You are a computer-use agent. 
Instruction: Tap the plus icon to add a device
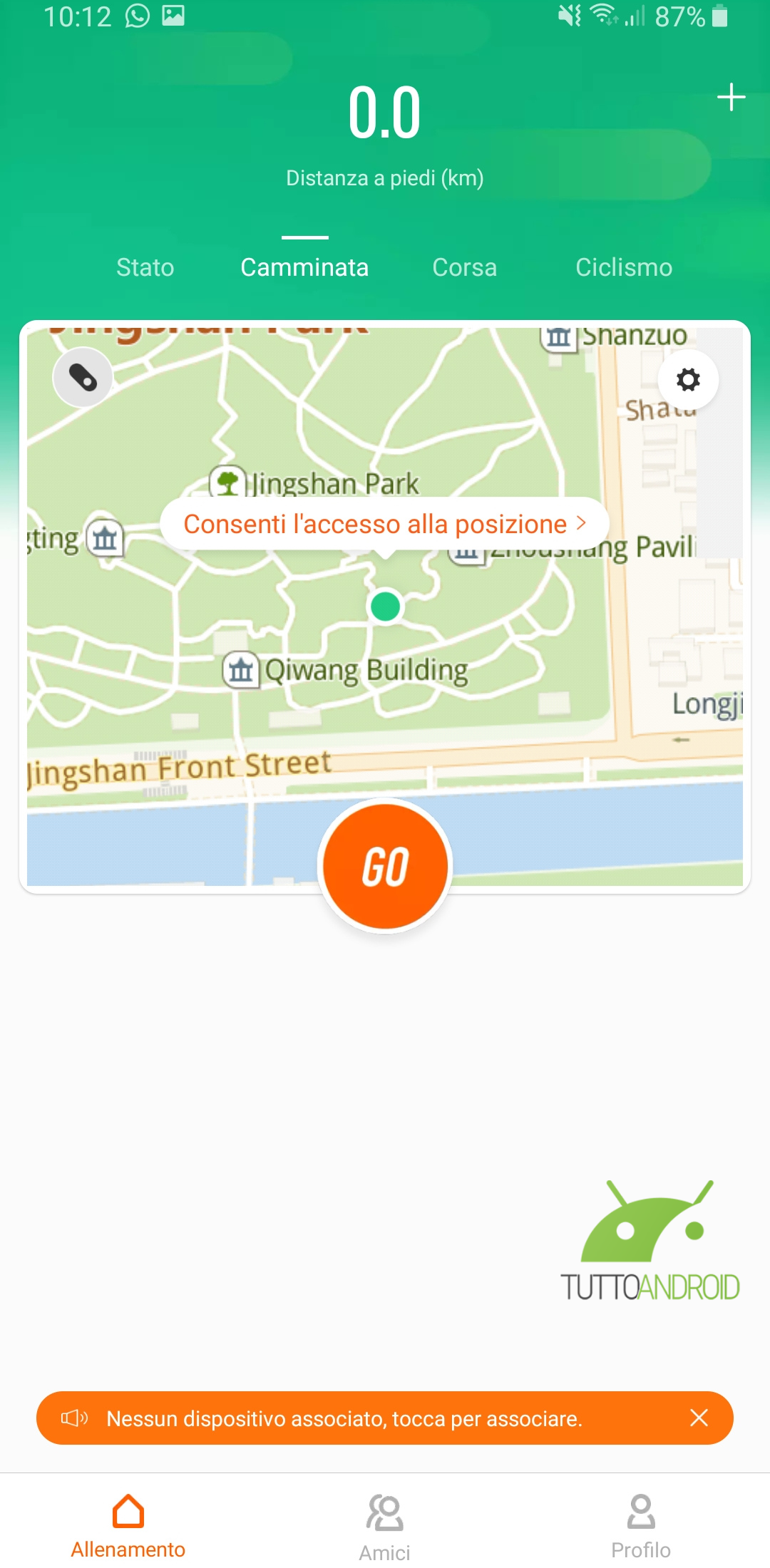pos(731,98)
